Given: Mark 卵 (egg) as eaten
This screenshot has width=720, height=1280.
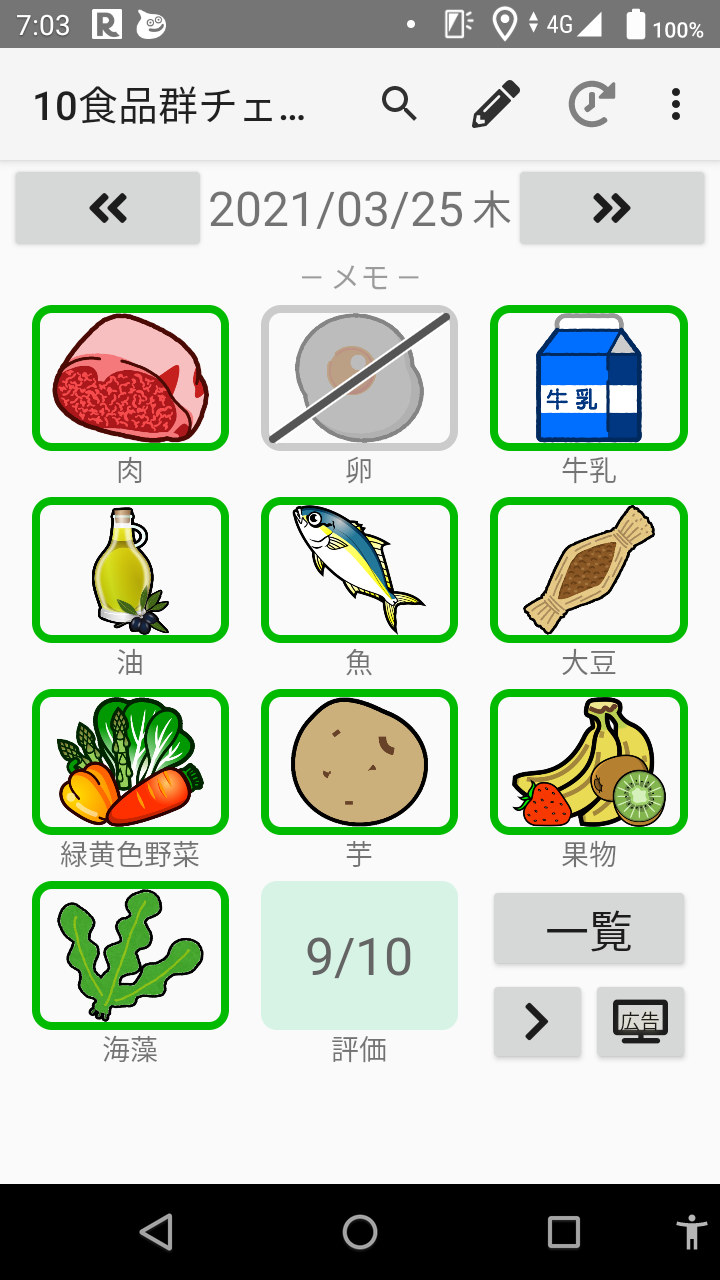Looking at the screenshot, I should (x=359, y=377).
